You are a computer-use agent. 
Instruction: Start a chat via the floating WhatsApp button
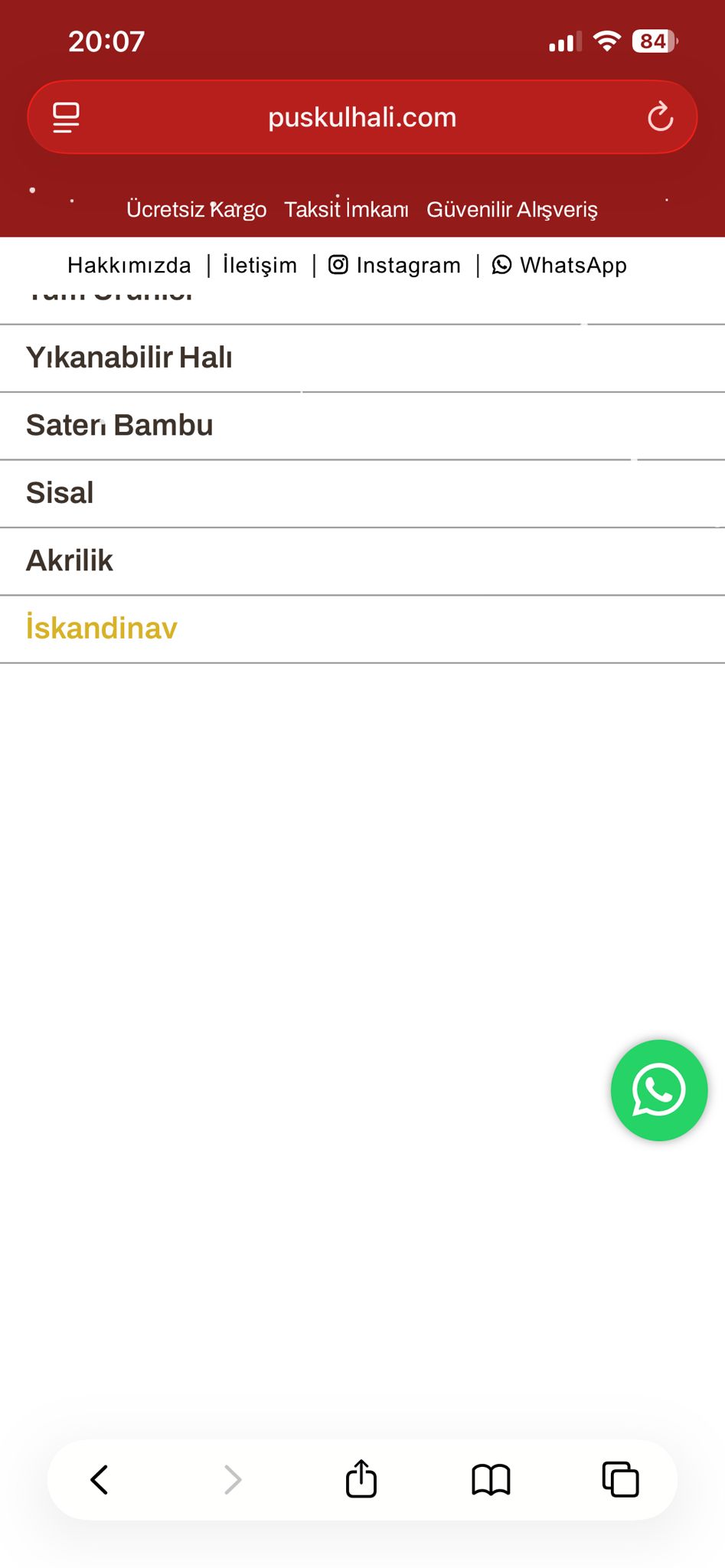pos(658,1090)
